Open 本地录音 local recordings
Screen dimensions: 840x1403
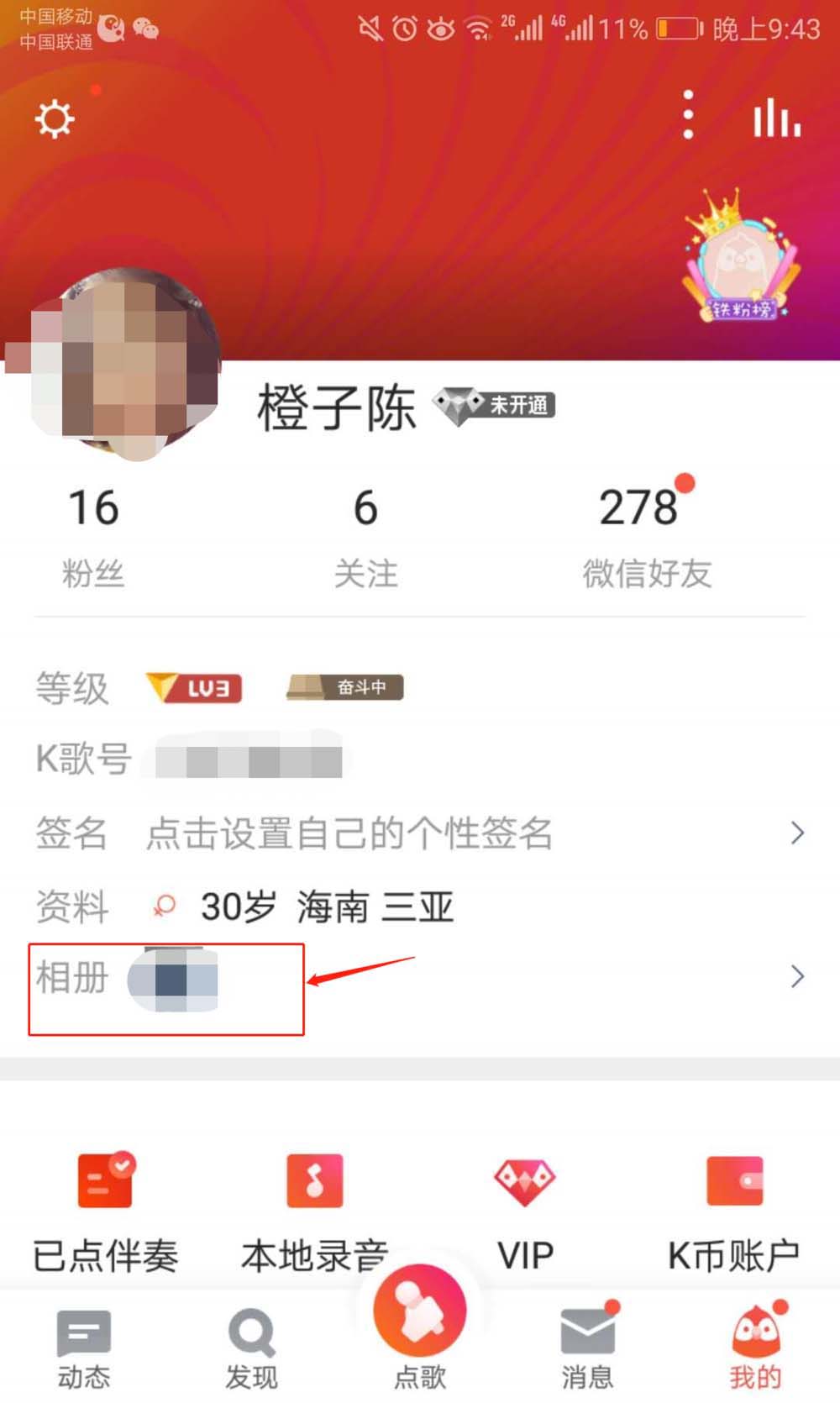(315, 1210)
